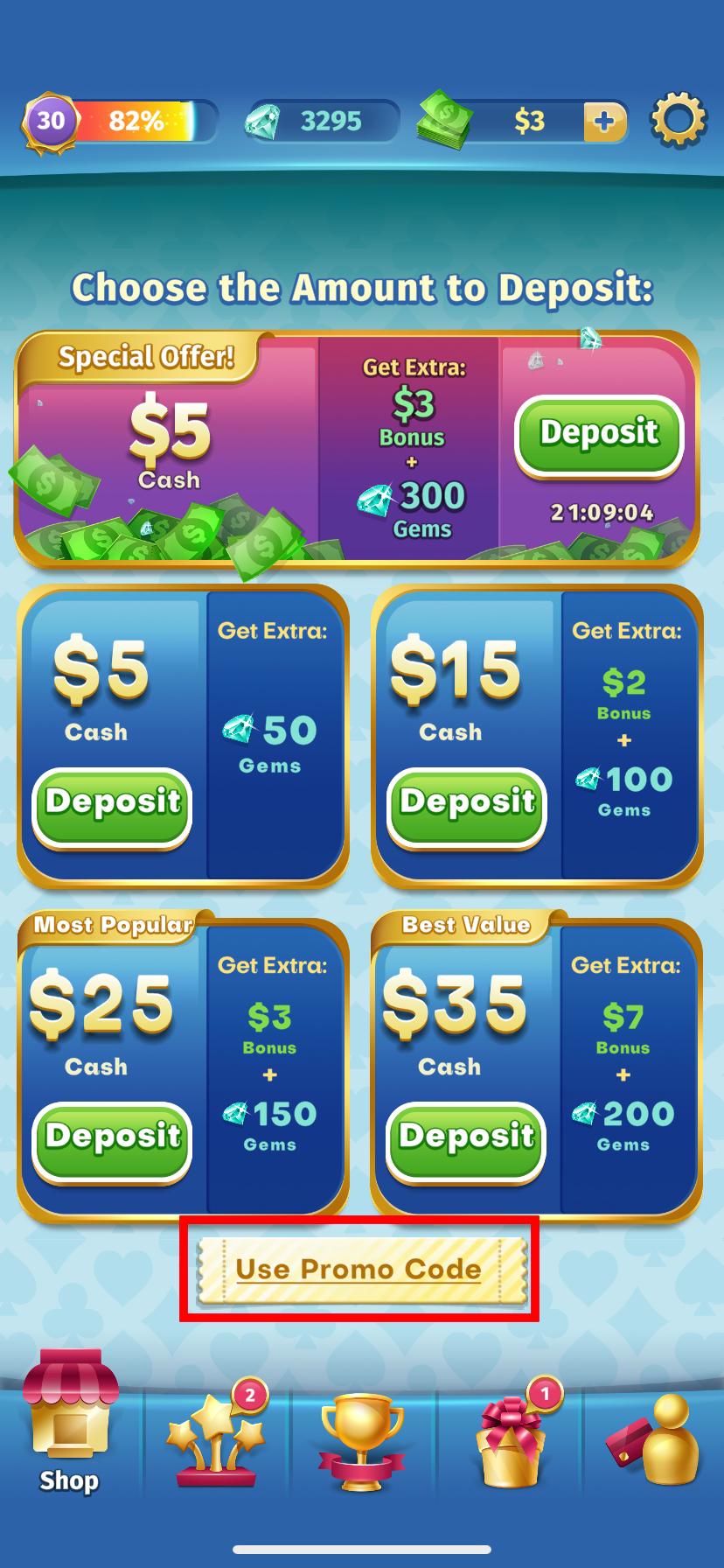Tap the 3295 gems balance
Image resolution: width=724 pixels, height=1568 pixels.
tap(321, 122)
